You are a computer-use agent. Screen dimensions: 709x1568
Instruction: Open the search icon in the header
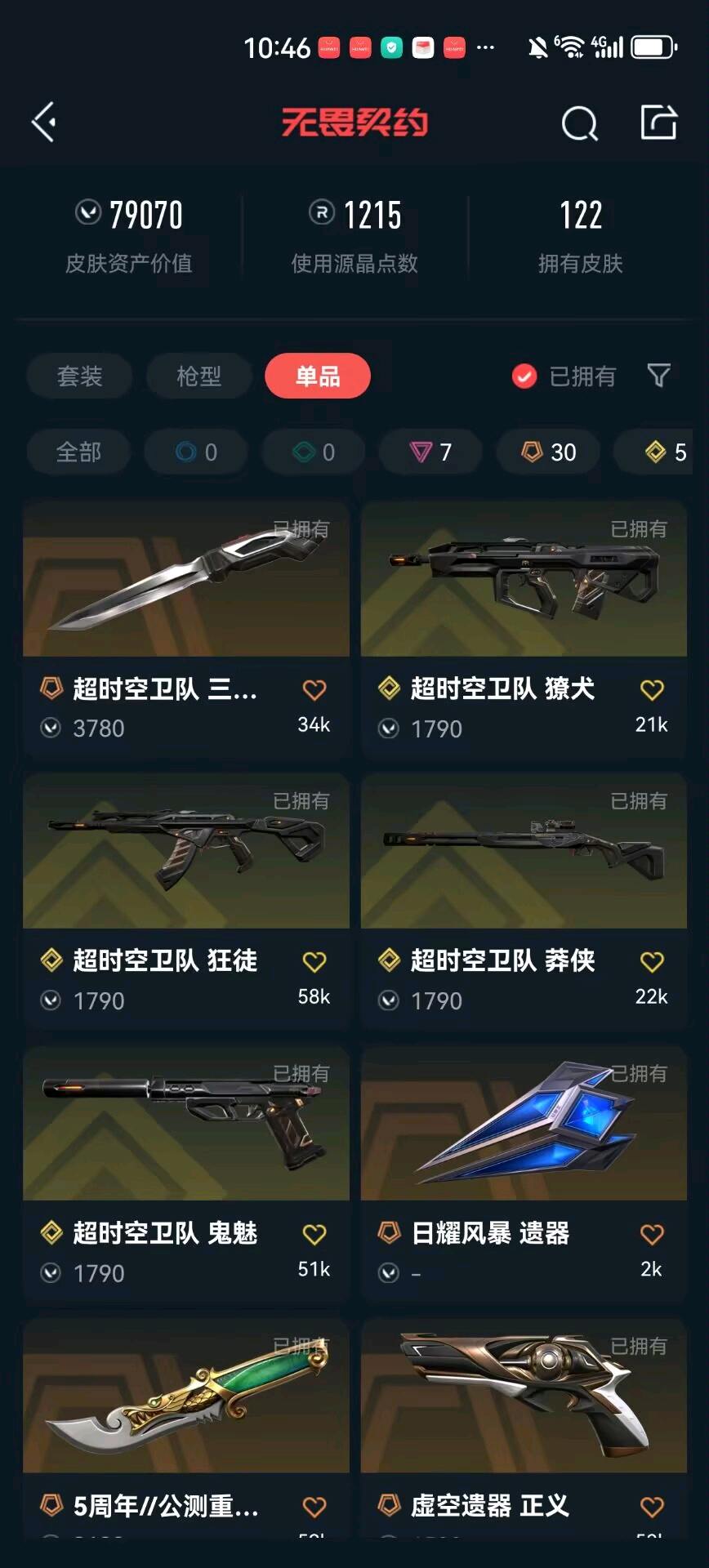pos(579,124)
